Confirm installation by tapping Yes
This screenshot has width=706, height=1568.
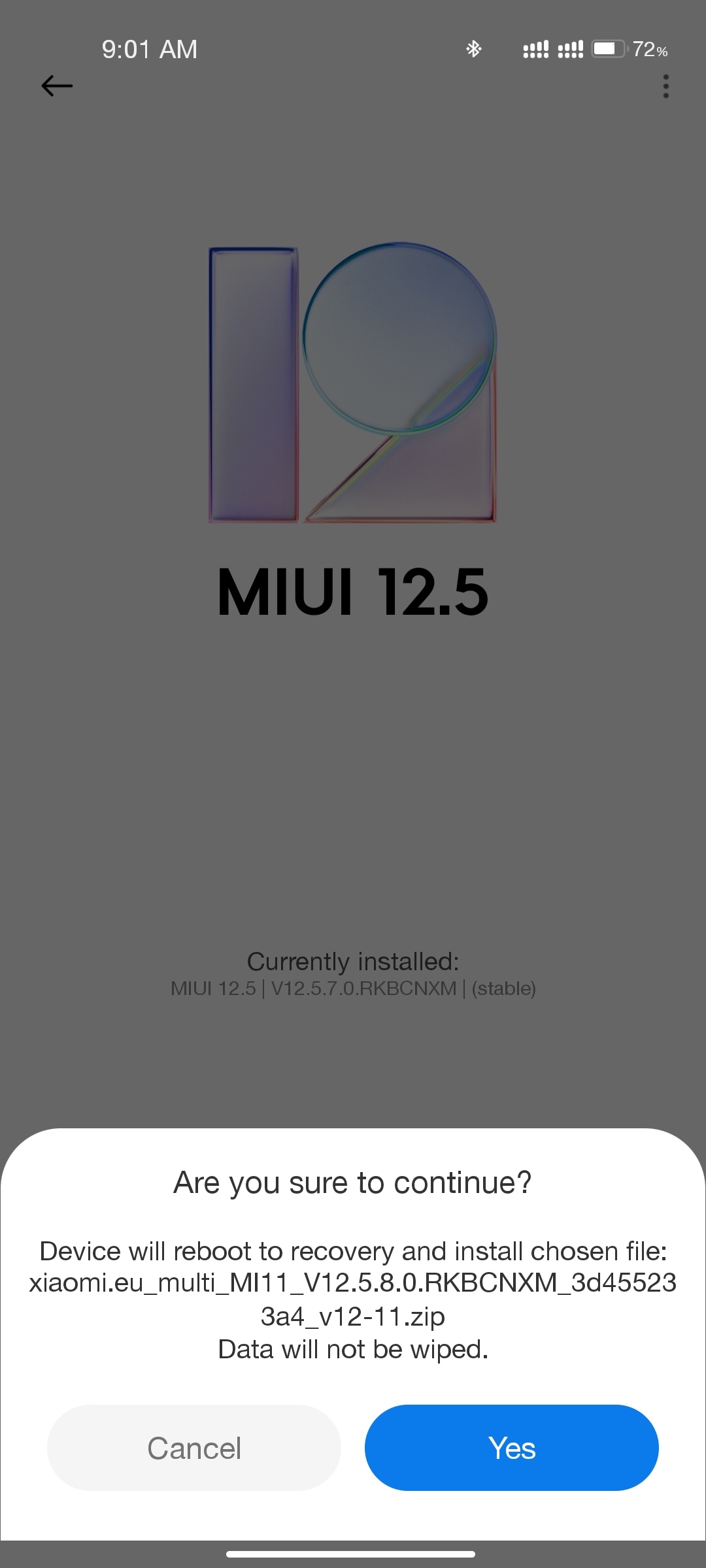511,1448
